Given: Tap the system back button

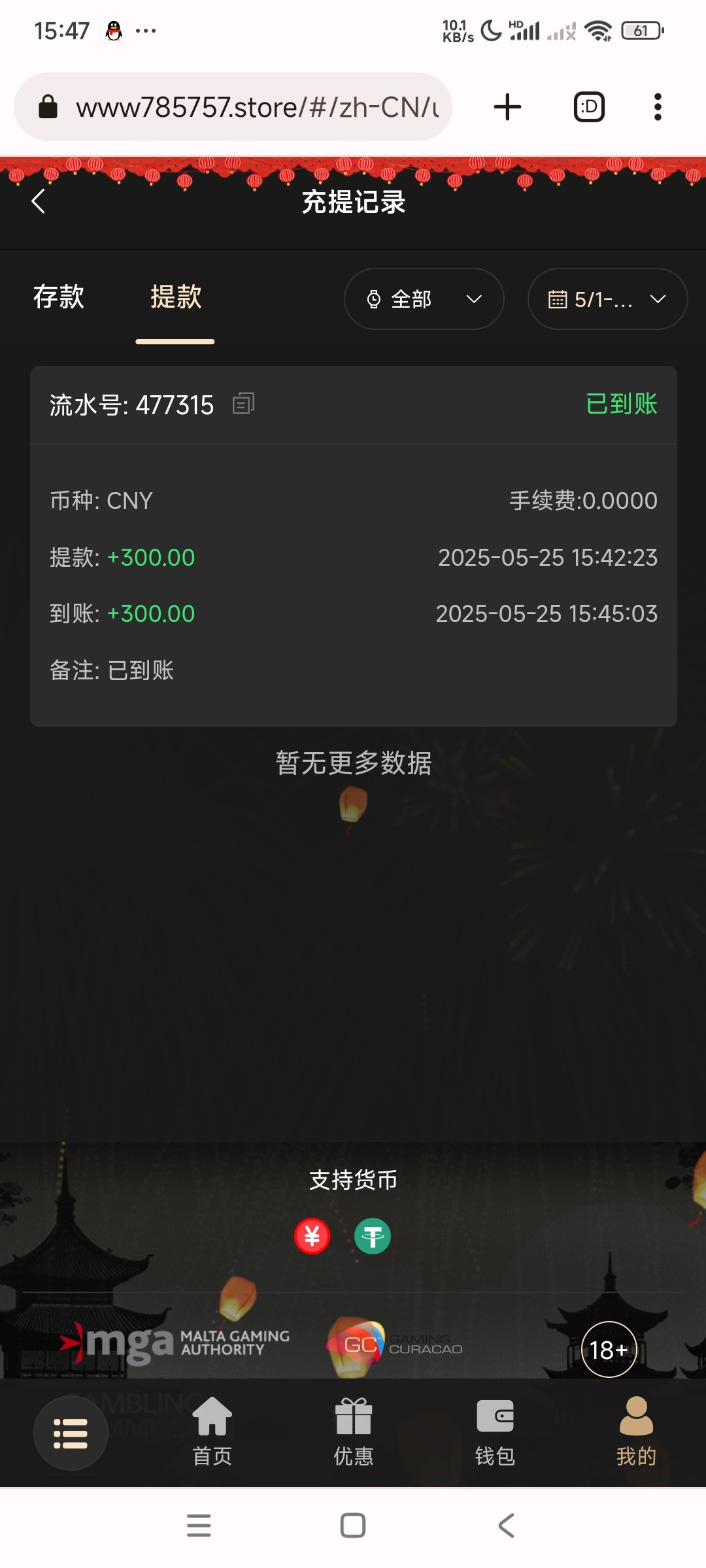Looking at the screenshot, I should [x=507, y=1526].
